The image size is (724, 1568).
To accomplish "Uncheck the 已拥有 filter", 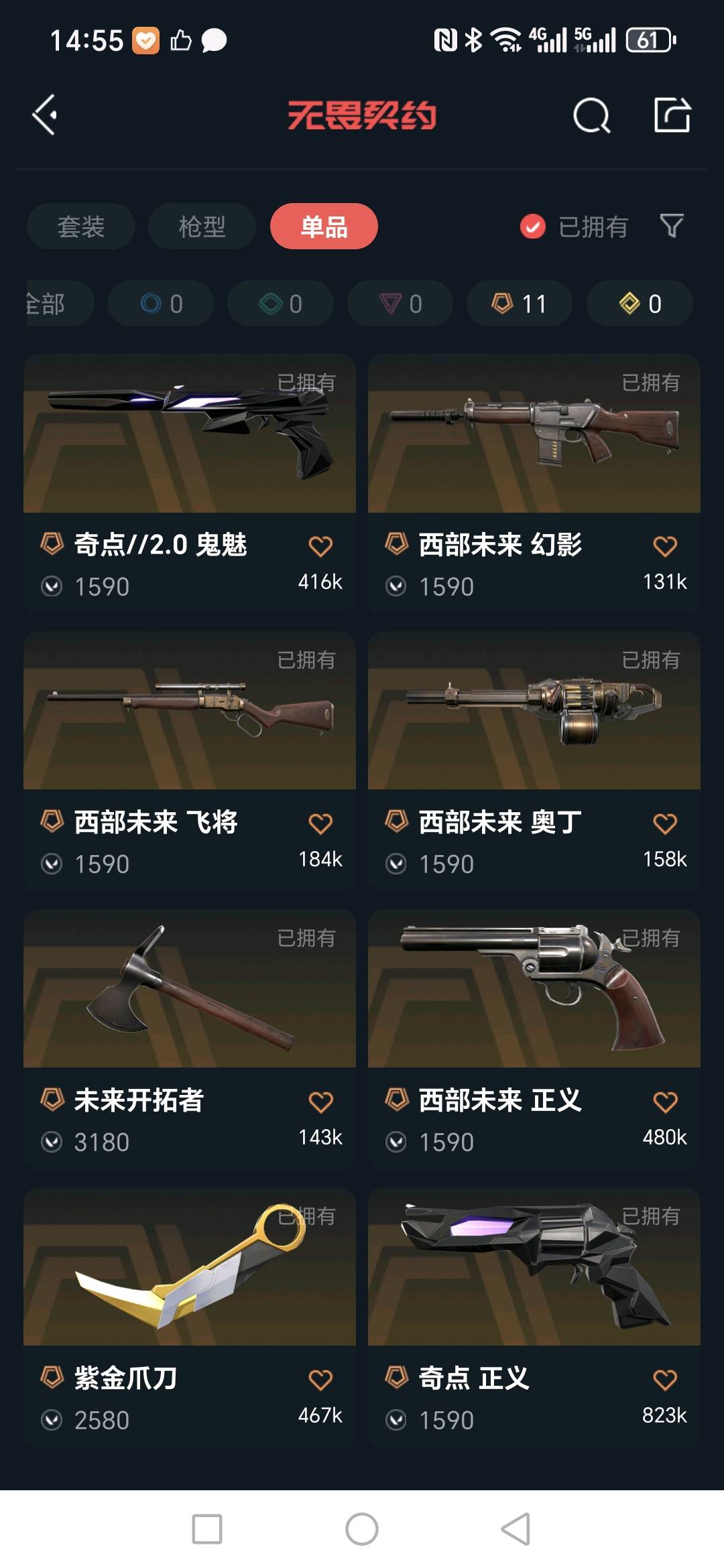I will 533,226.
